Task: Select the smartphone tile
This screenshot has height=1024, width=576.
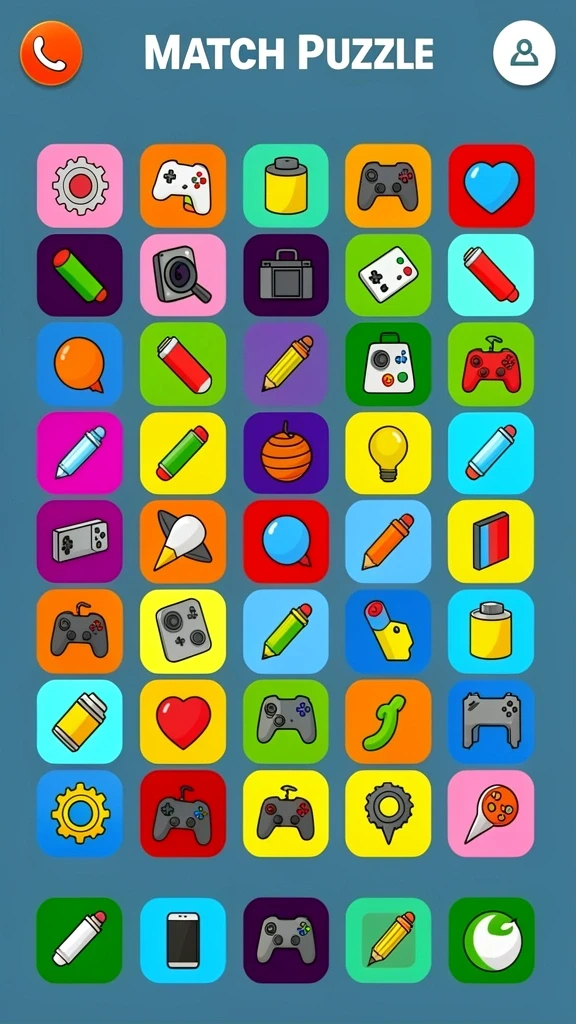Action: [183, 940]
